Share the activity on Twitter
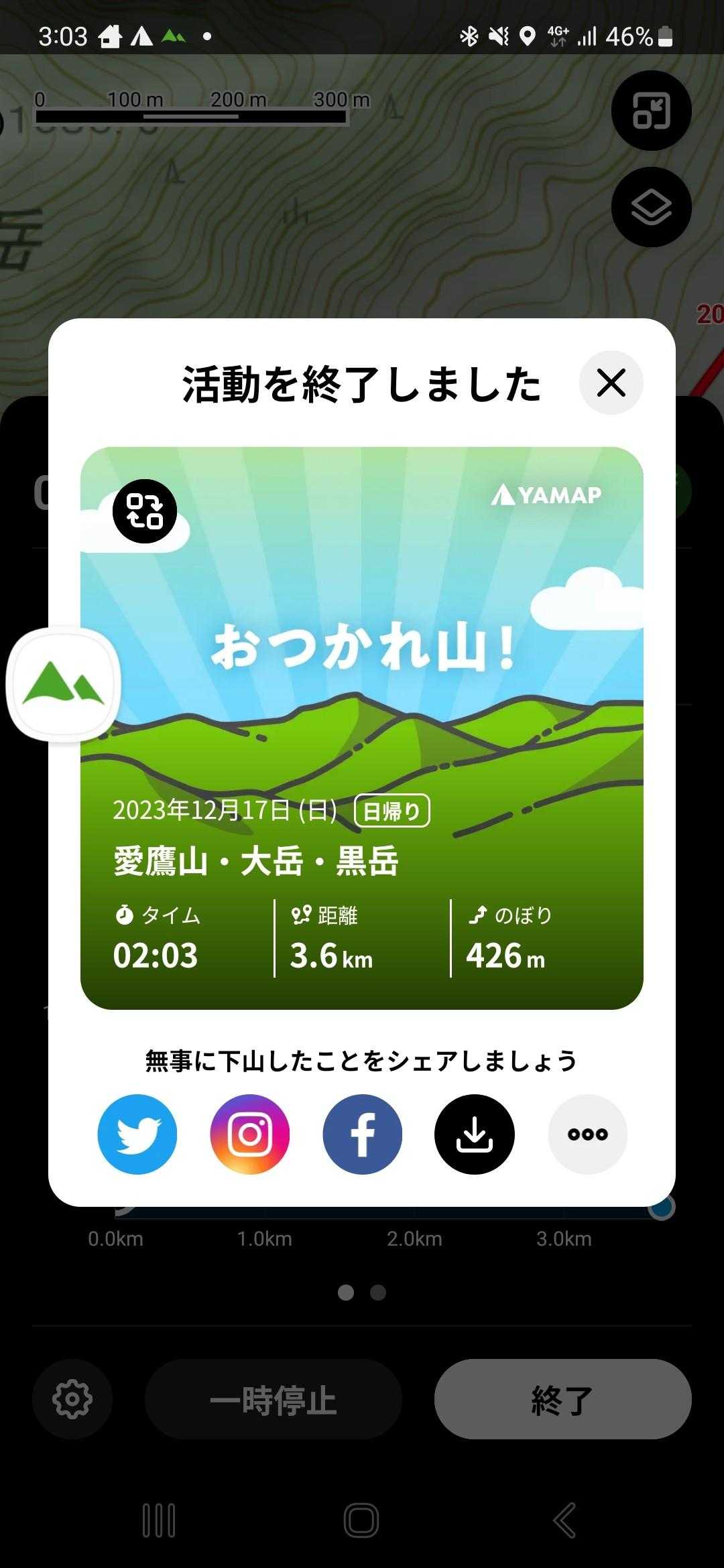This screenshot has height=1568, width=724. point(137,1134)
